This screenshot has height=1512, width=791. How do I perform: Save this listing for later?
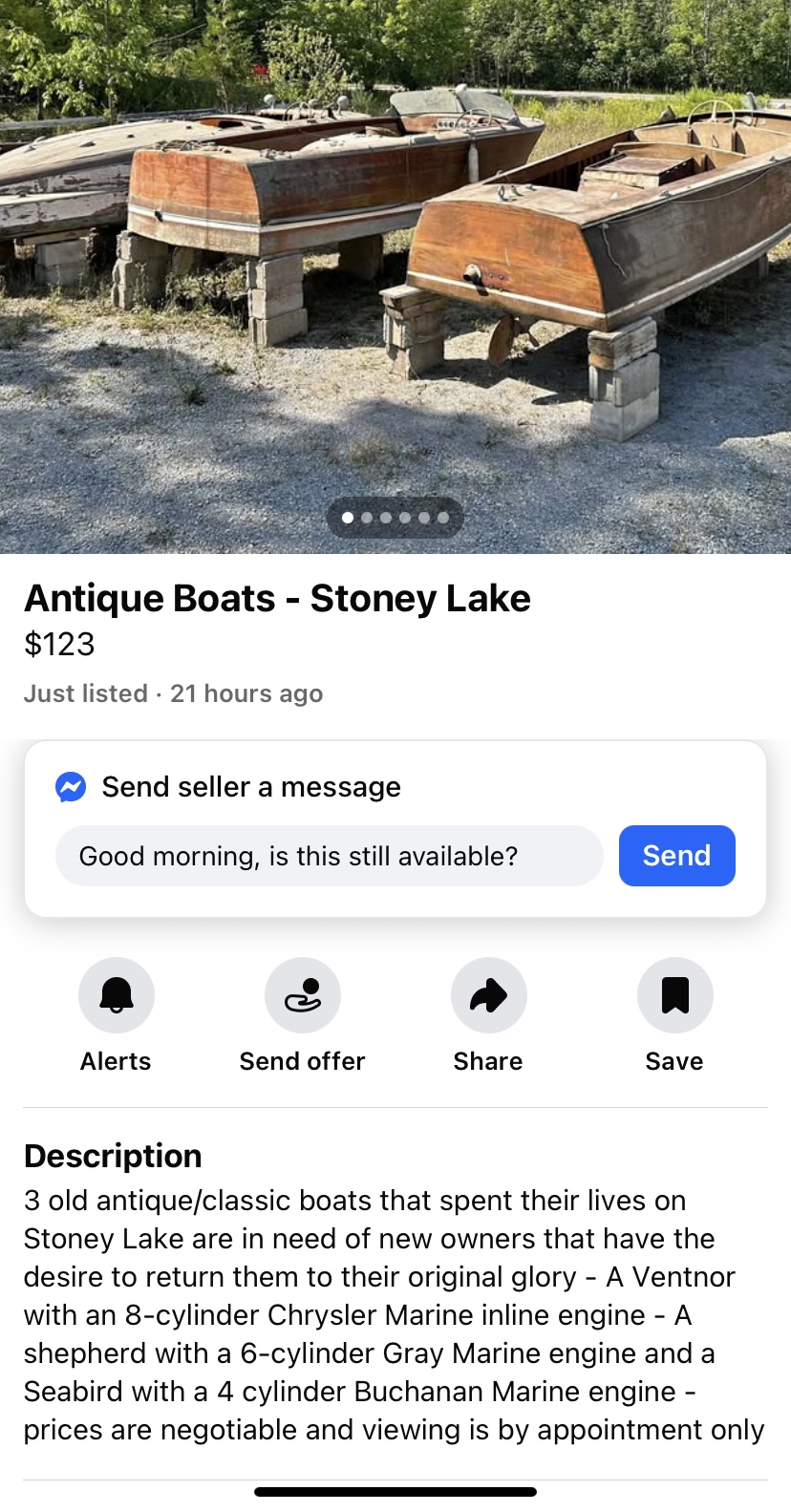pyautogui.click(x=674, y=996)
